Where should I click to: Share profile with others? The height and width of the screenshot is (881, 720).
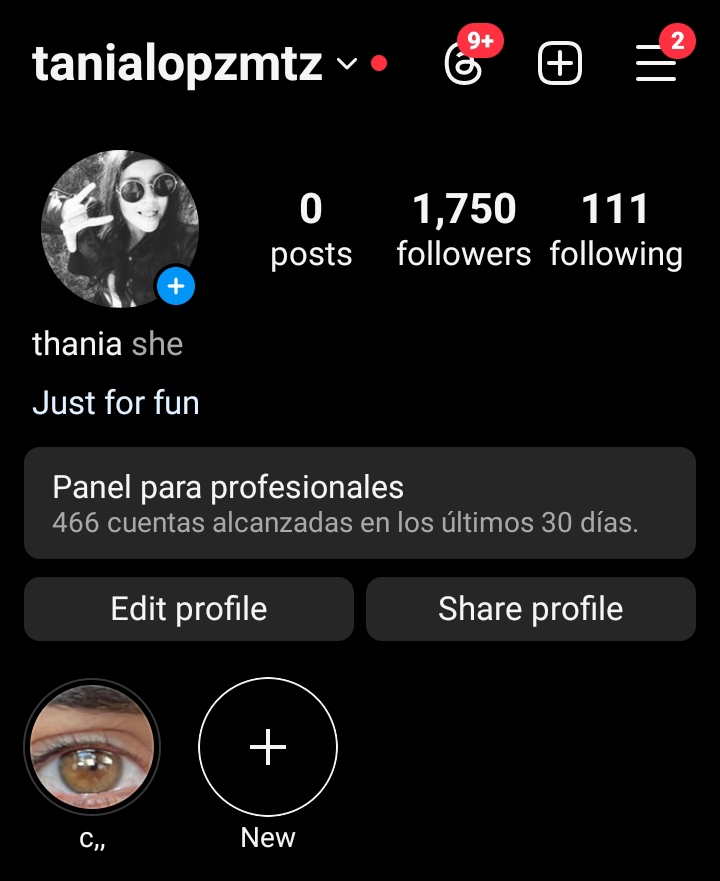531,609
